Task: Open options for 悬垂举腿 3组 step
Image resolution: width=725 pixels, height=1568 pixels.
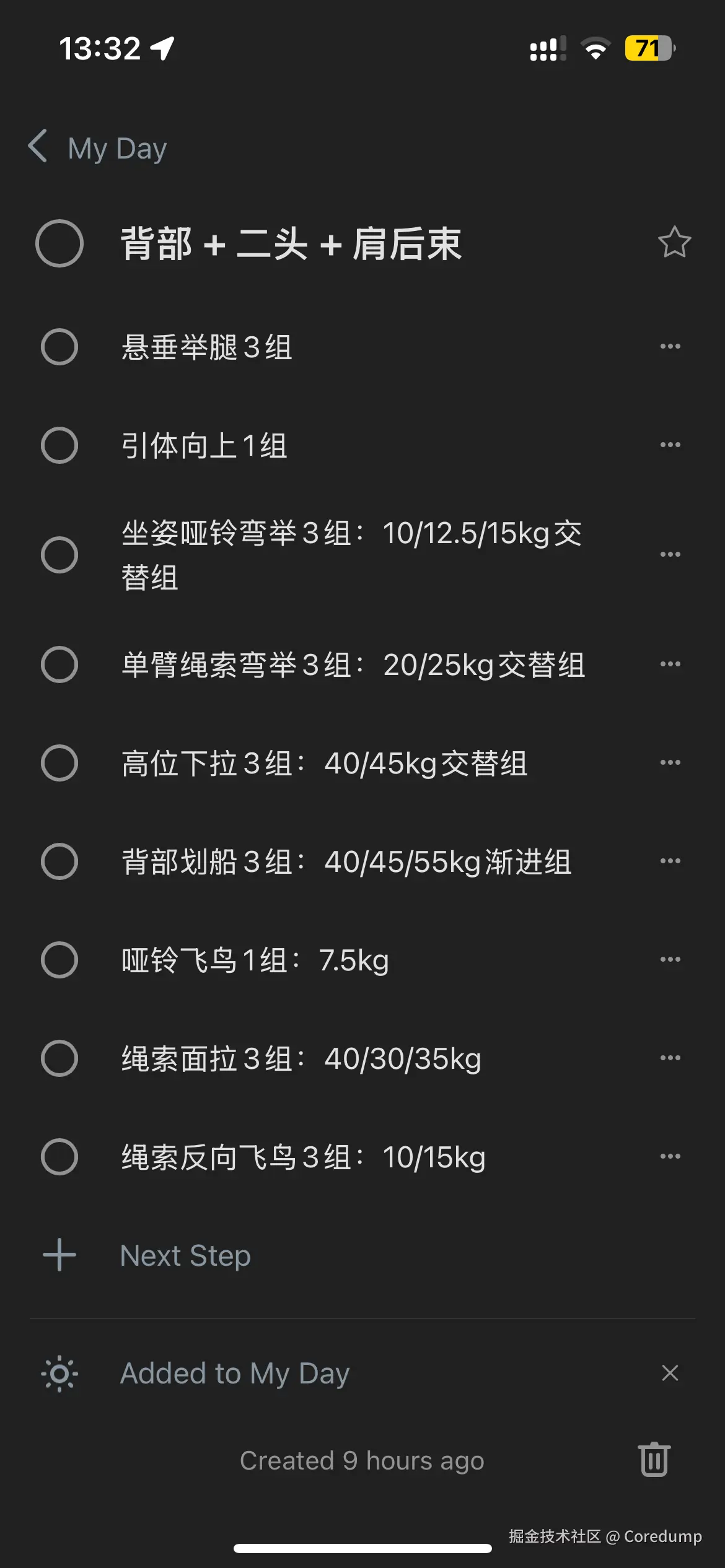Action: click(671, 346)
